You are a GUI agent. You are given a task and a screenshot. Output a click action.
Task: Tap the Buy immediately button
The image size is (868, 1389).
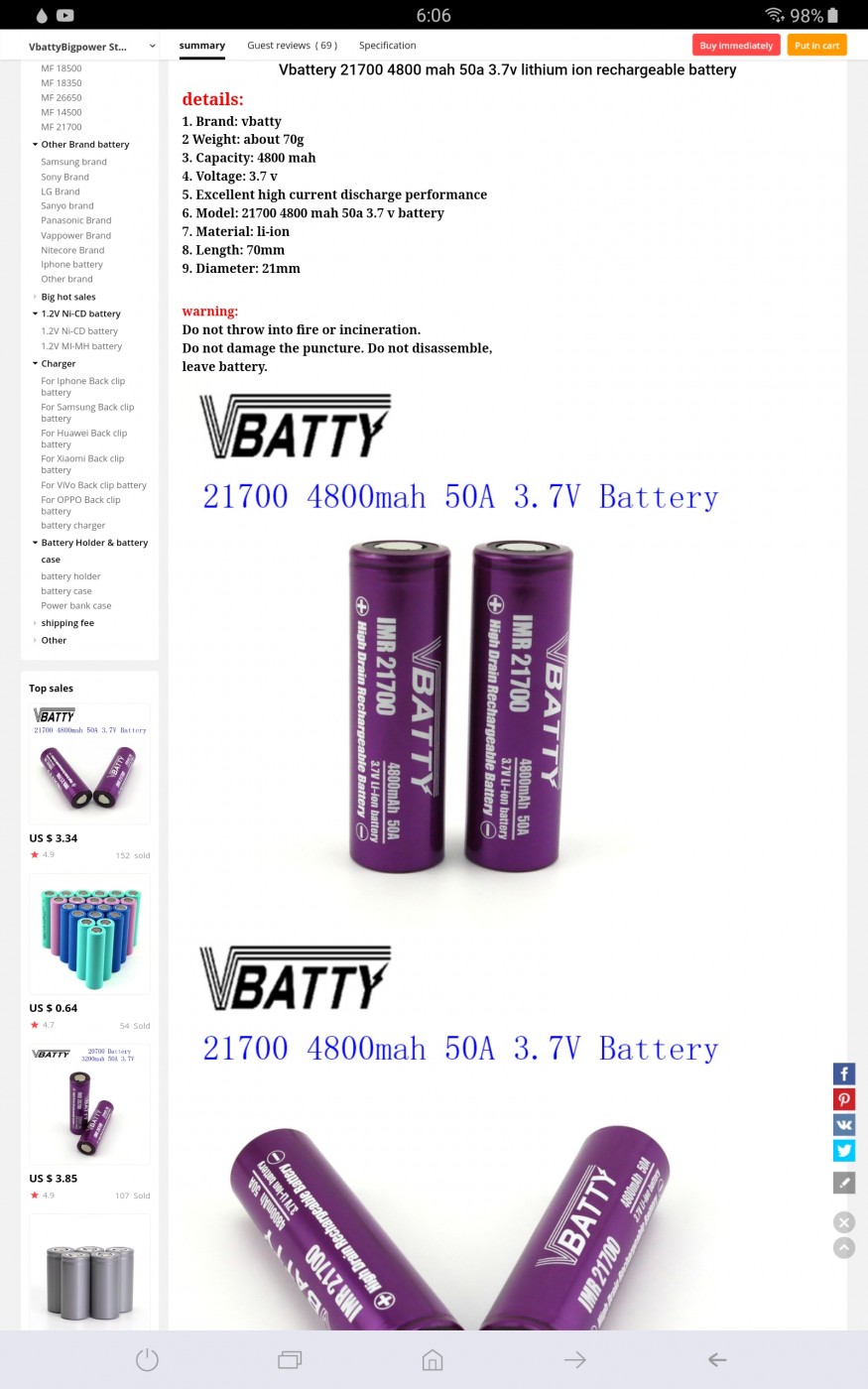pos(735,46)
